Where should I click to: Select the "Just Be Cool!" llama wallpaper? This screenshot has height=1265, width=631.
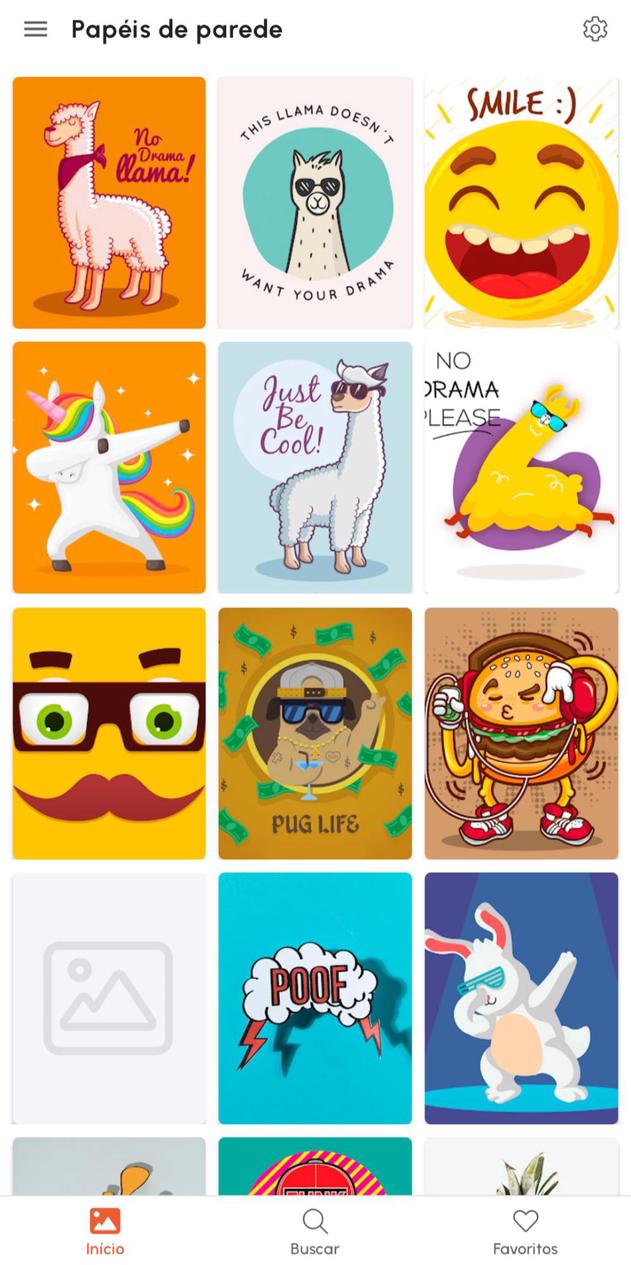(x=315, y=468)
